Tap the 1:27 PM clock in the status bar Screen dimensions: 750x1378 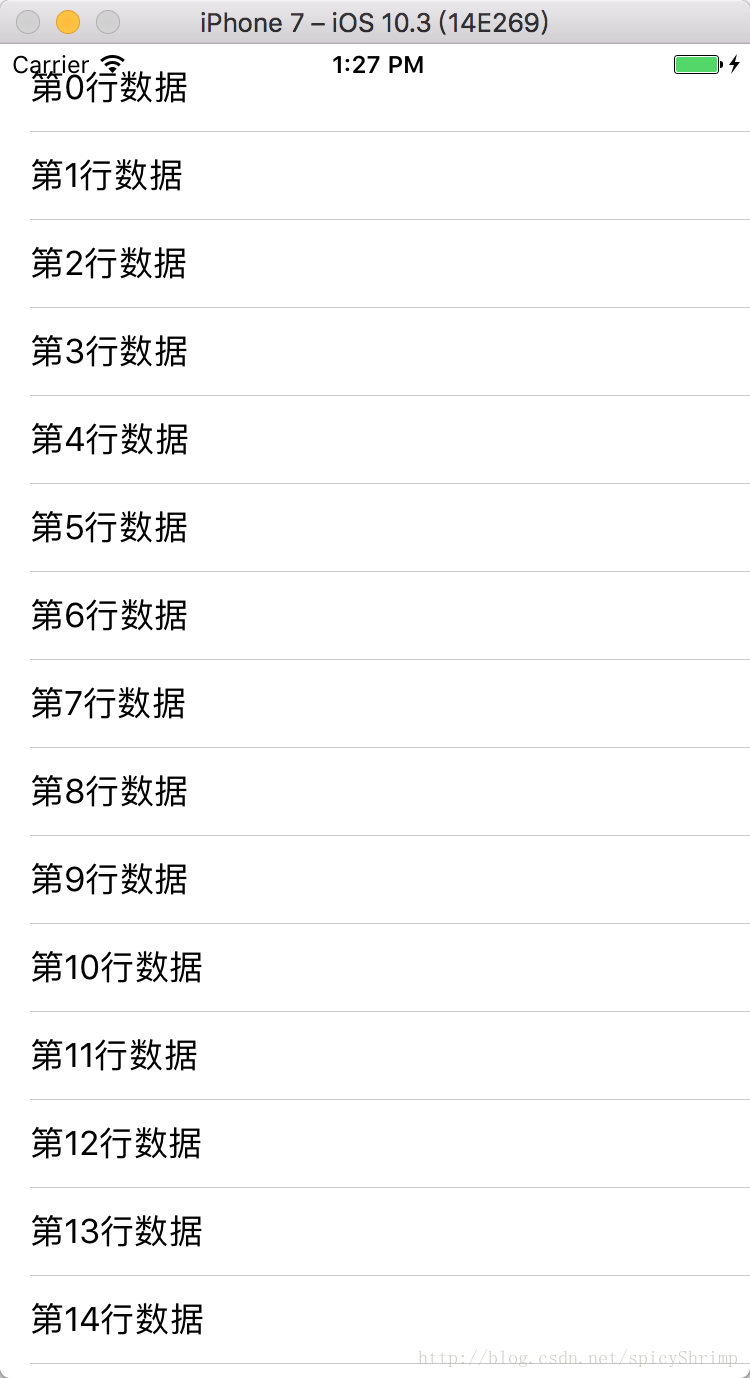[x=379, y=64]
